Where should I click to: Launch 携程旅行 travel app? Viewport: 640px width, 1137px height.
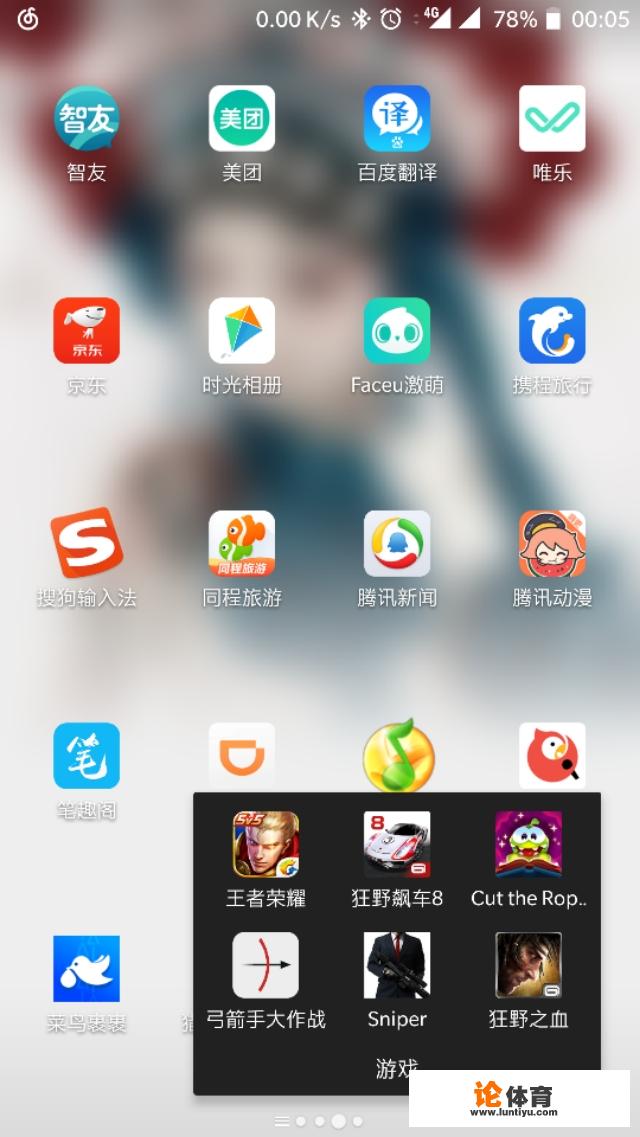click(552, 331)
